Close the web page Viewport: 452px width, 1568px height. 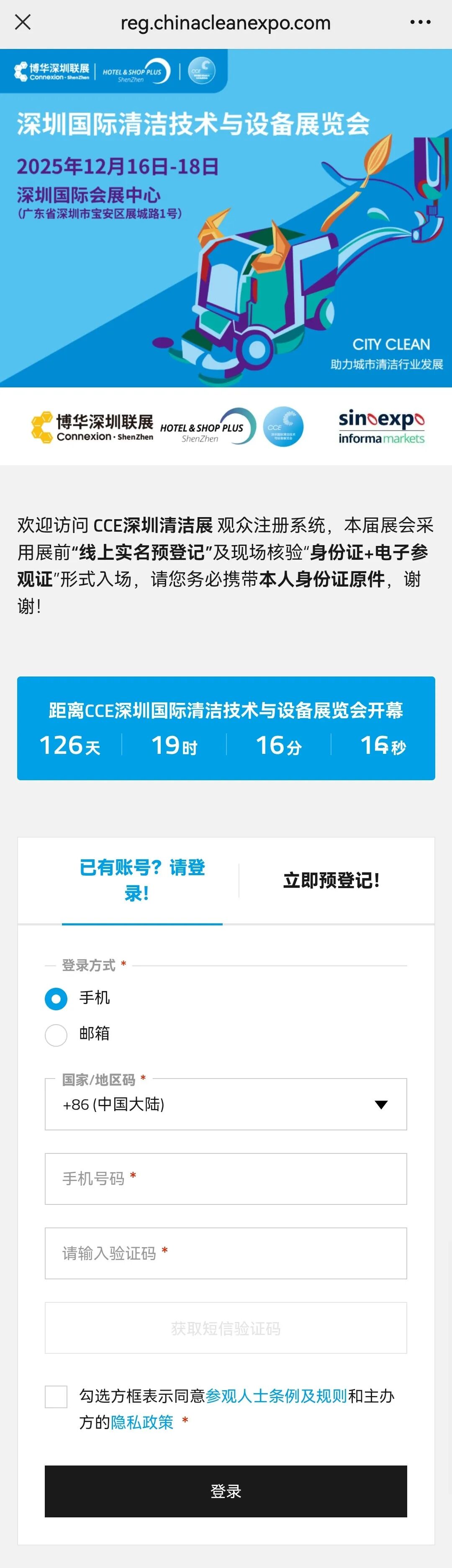tap(23, 23)
